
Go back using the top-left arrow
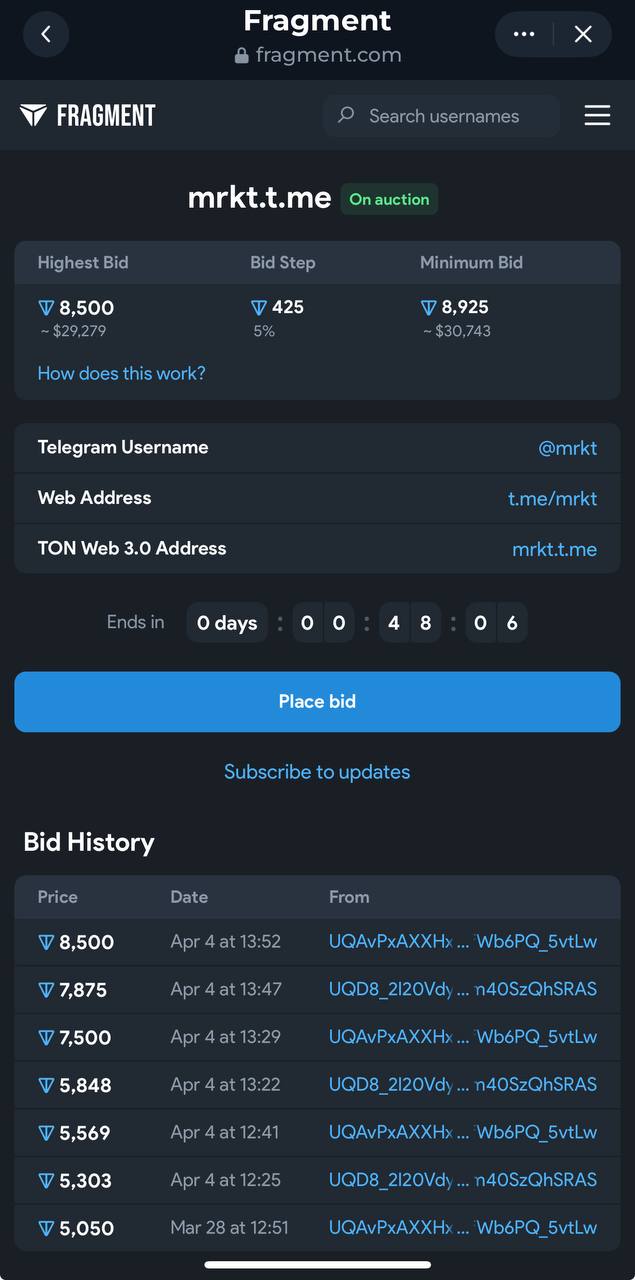coord(45,34)
